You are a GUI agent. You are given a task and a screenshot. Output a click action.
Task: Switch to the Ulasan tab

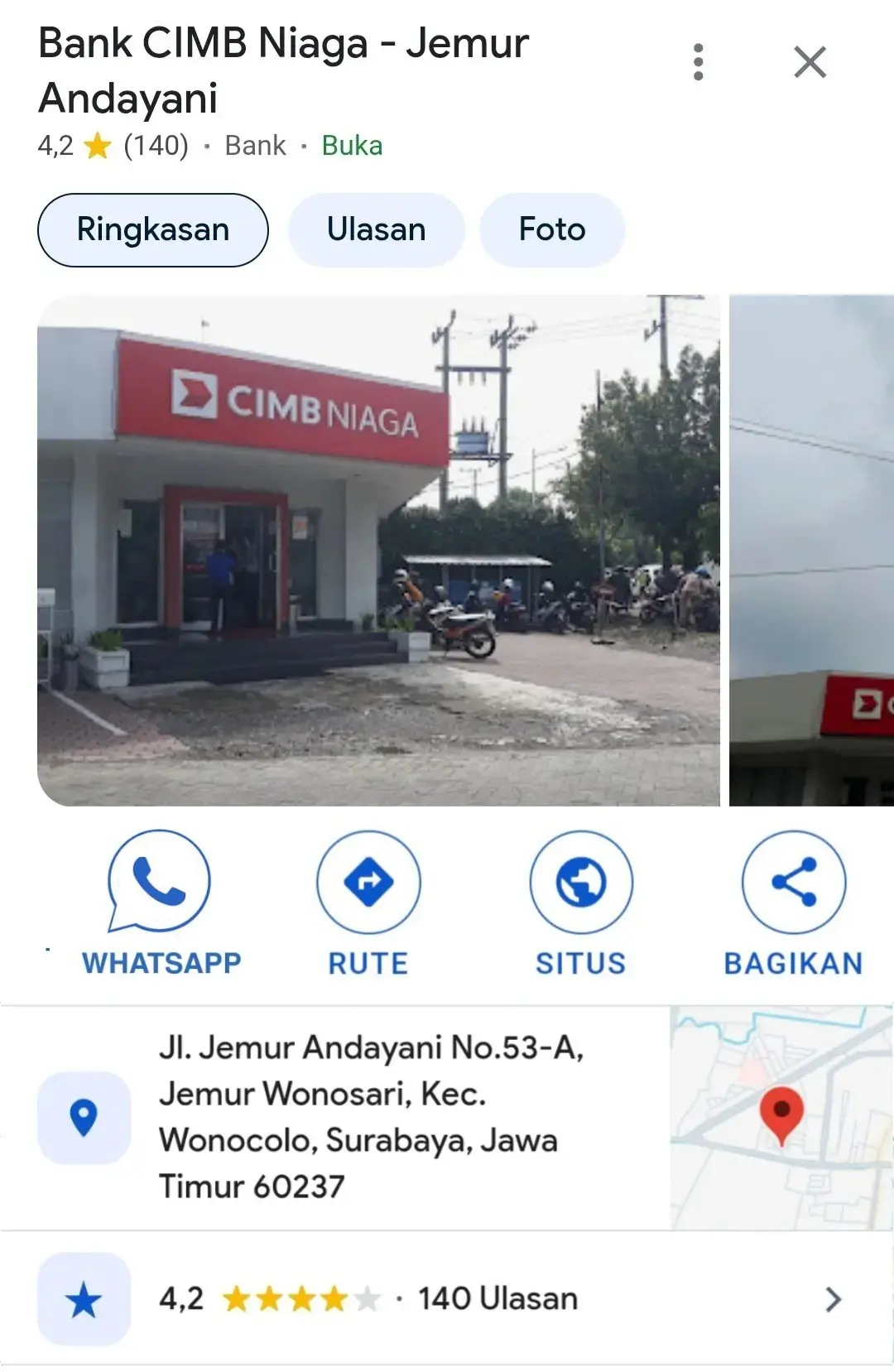click(x=376, y=230)
